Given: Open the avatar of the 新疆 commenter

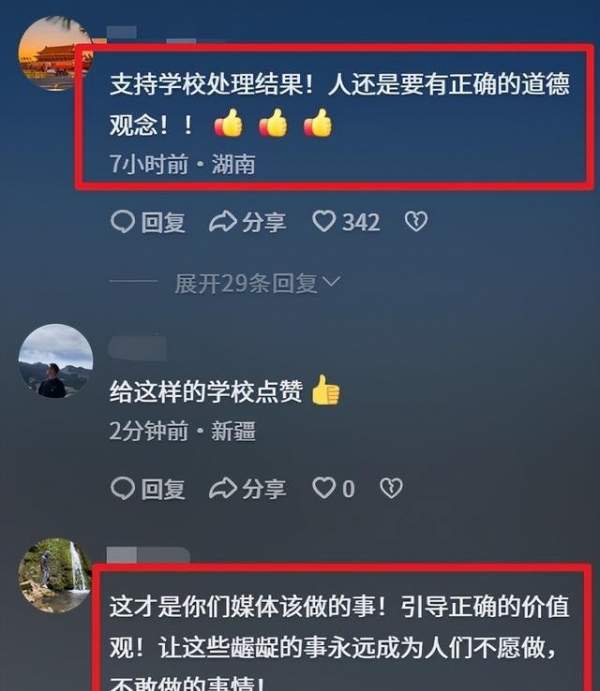Looking at the screenshot, I should tap(55, 361).
